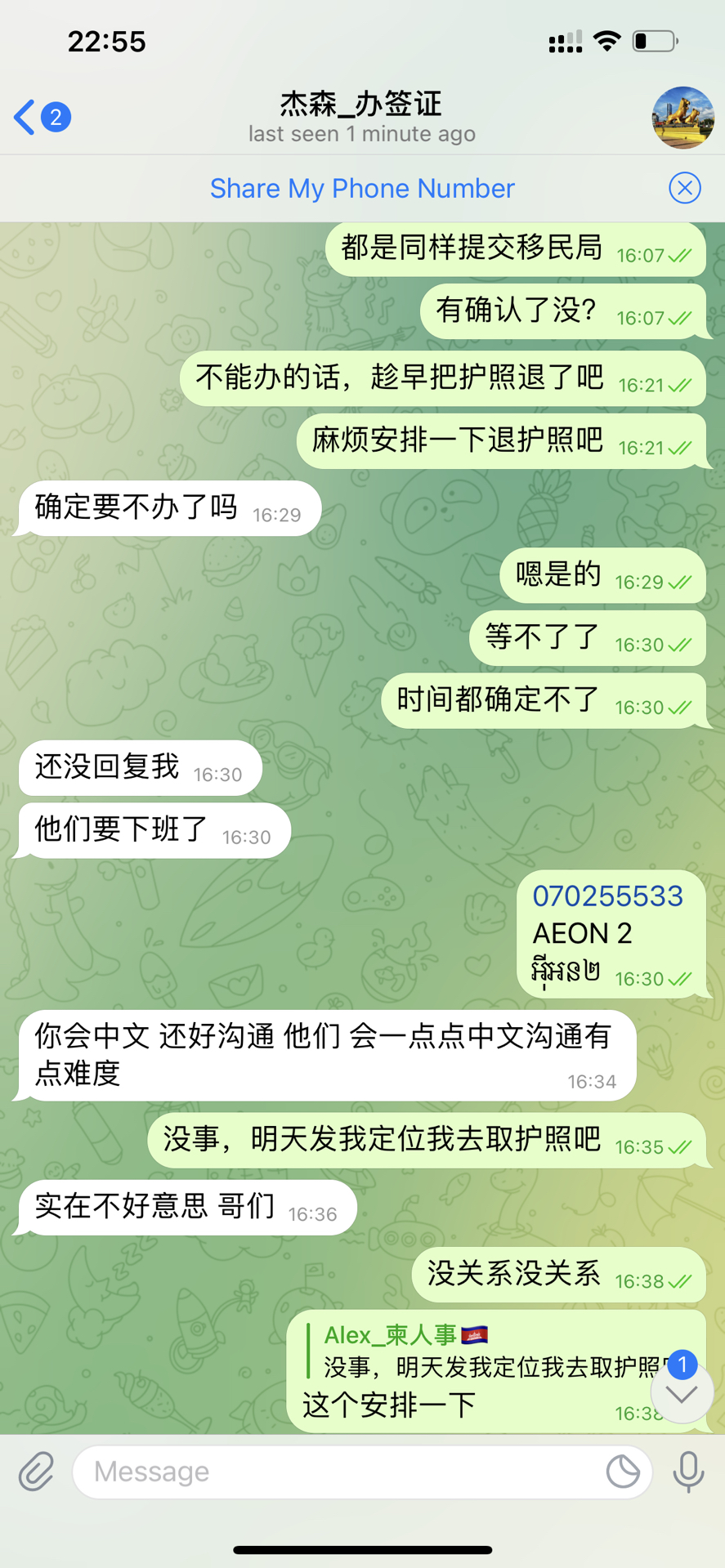Open the attachment paperclip
The width and height of the screenshot is (725, 1568).
pos(36,1472)
